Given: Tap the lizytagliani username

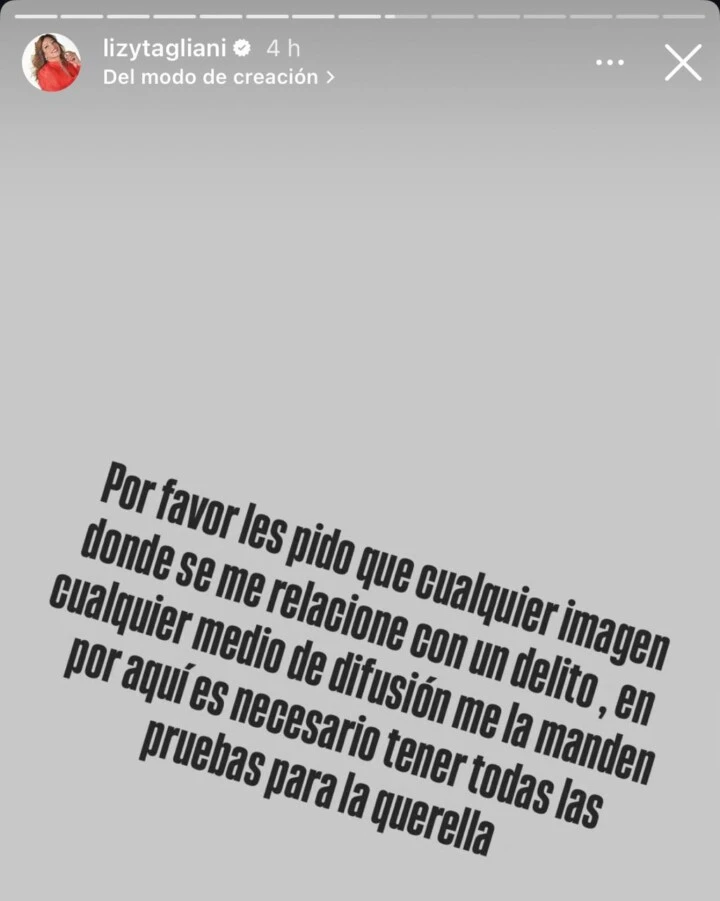Looking at the screenshot, I should coord(165,47).
